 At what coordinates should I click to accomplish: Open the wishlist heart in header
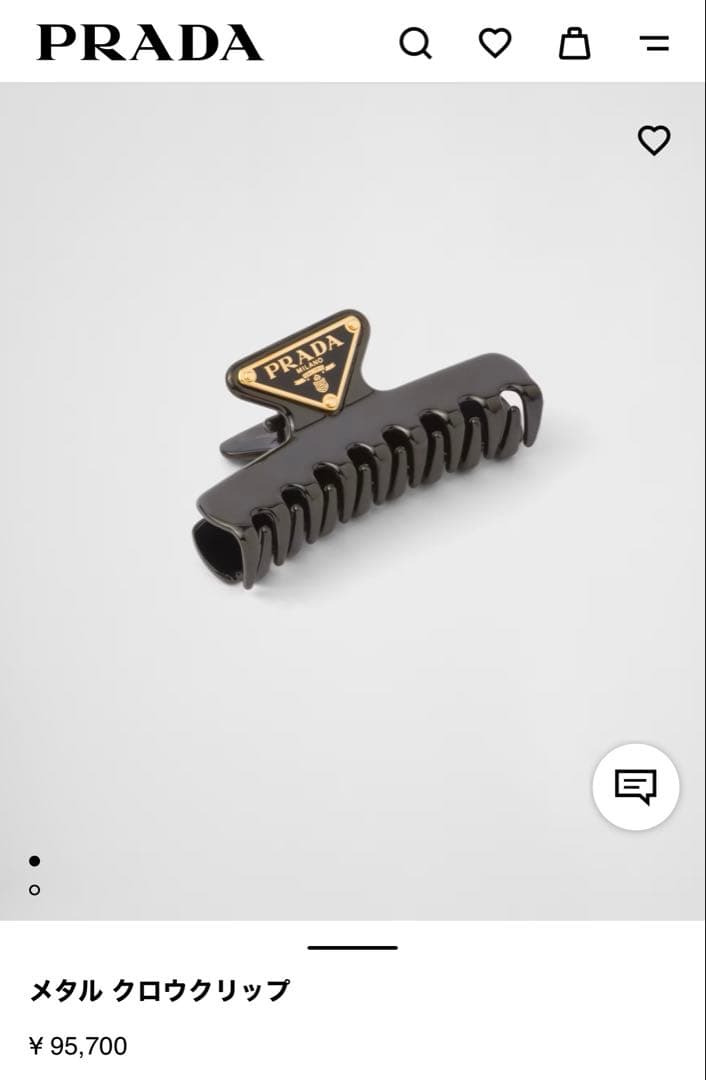click(495, 43)
